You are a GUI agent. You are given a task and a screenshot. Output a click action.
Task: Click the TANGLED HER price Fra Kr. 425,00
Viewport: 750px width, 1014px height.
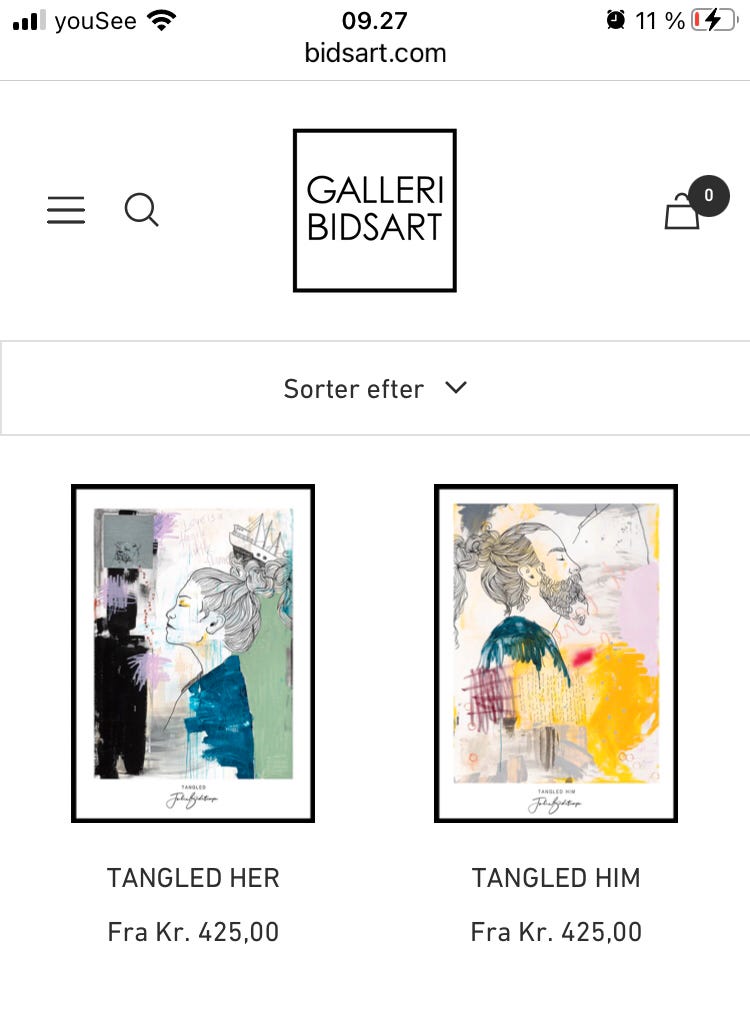[192, 931]
